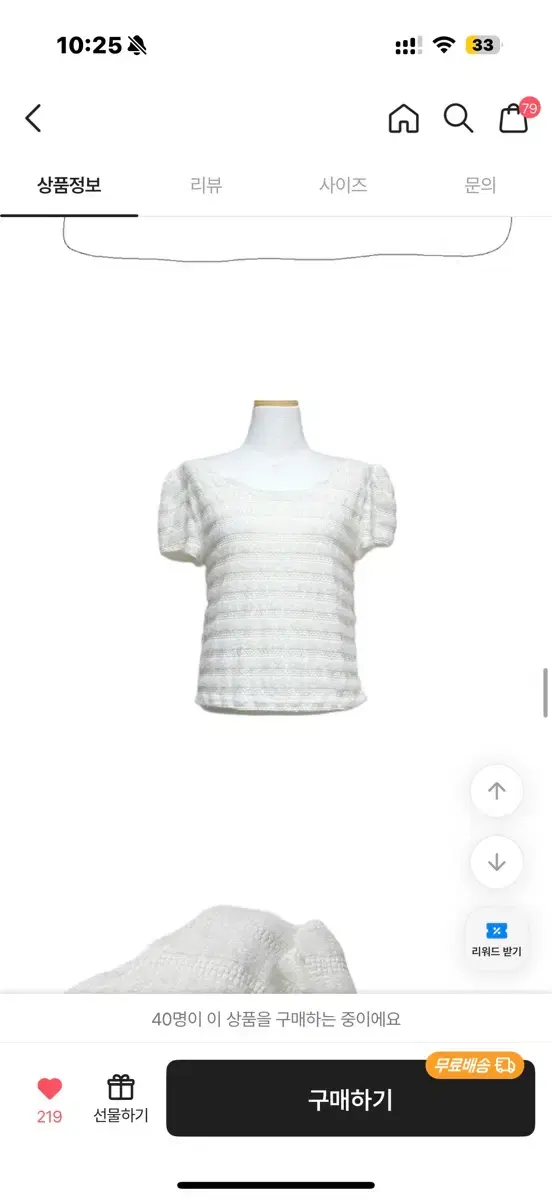This screenshot has height=1200, width=552.
Task: Switch to the 문의 tab
Action: [x=481, y=185]
